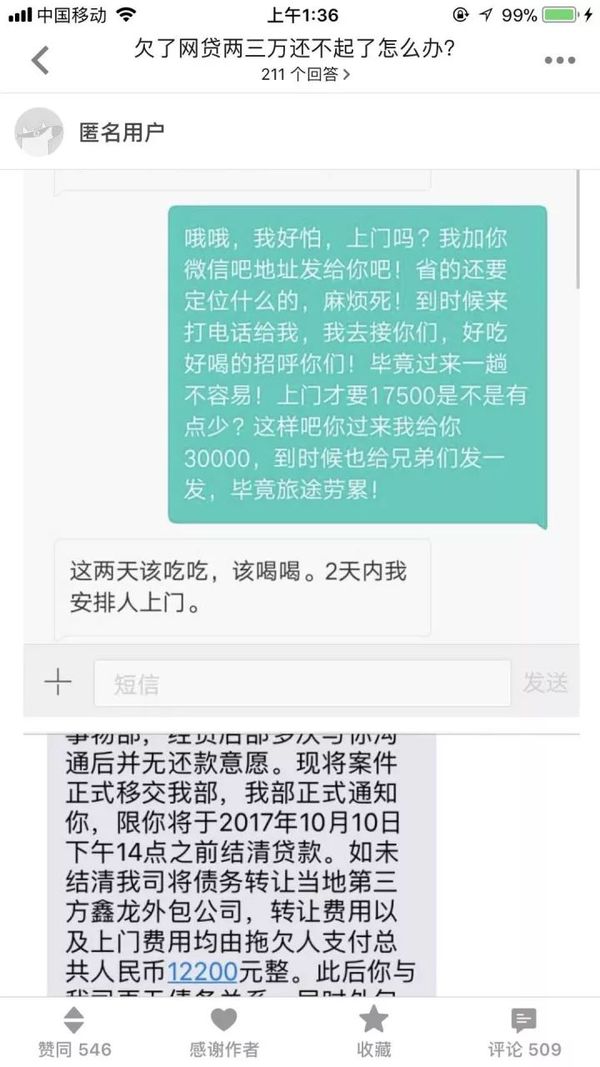Tap 感谢作者 to thank the author
This screenshot has width=600, height=1067.
tap(224, 1032)
